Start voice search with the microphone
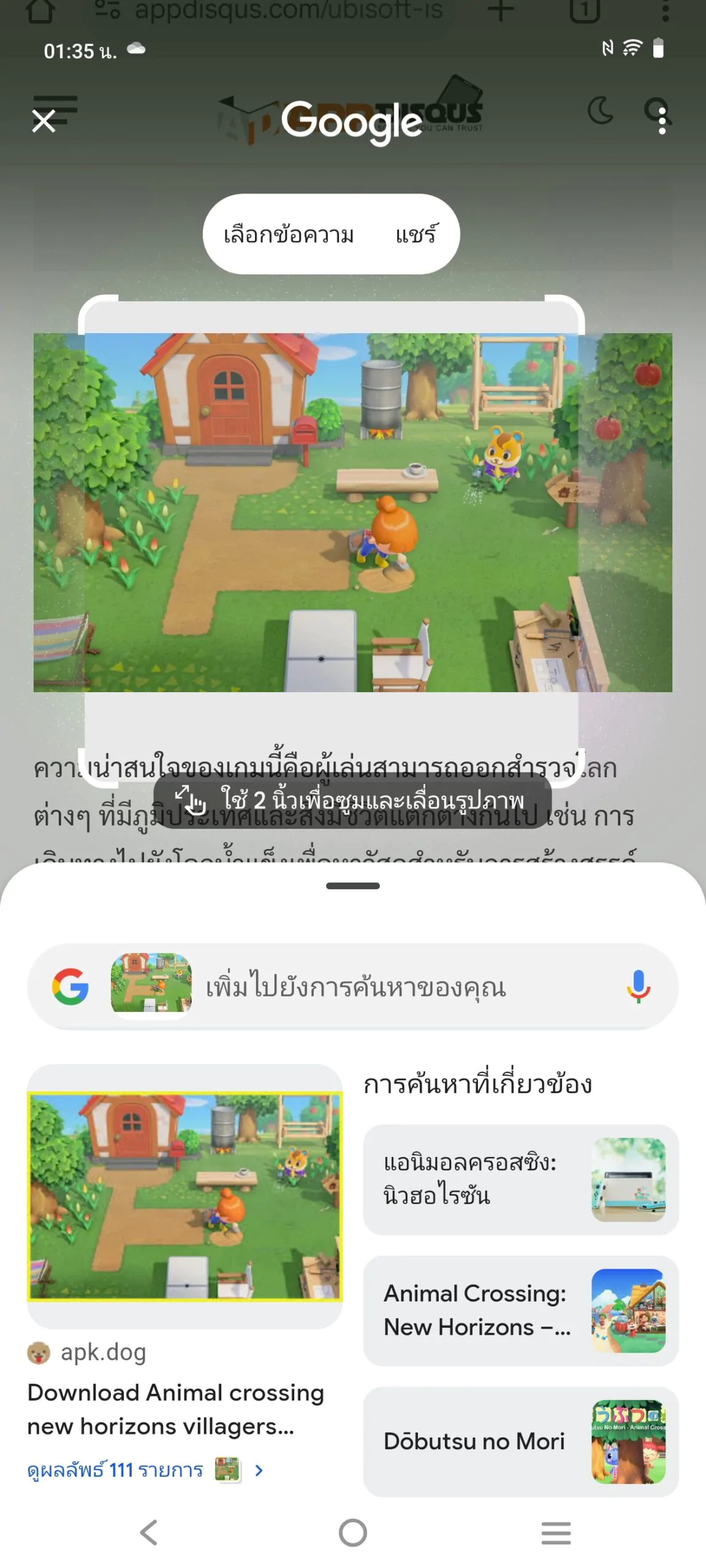 click(x=638, y=987)
